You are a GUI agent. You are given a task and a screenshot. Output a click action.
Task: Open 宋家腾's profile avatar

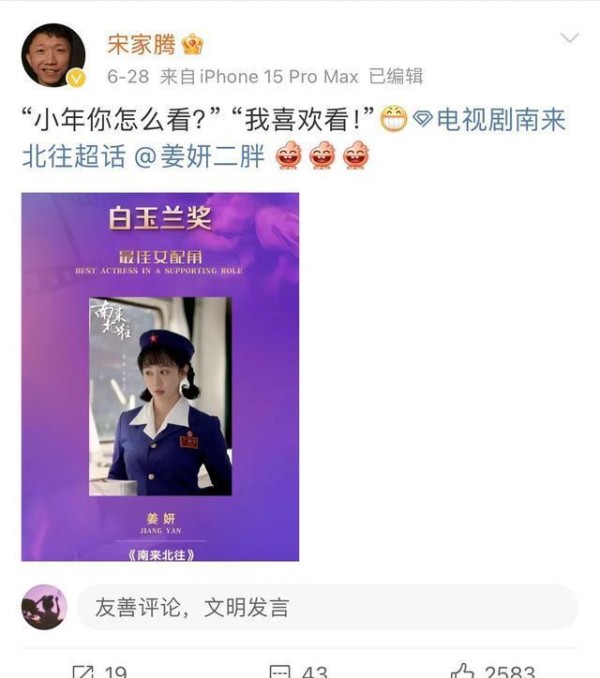pyautogui.click(x=53, y=56)
